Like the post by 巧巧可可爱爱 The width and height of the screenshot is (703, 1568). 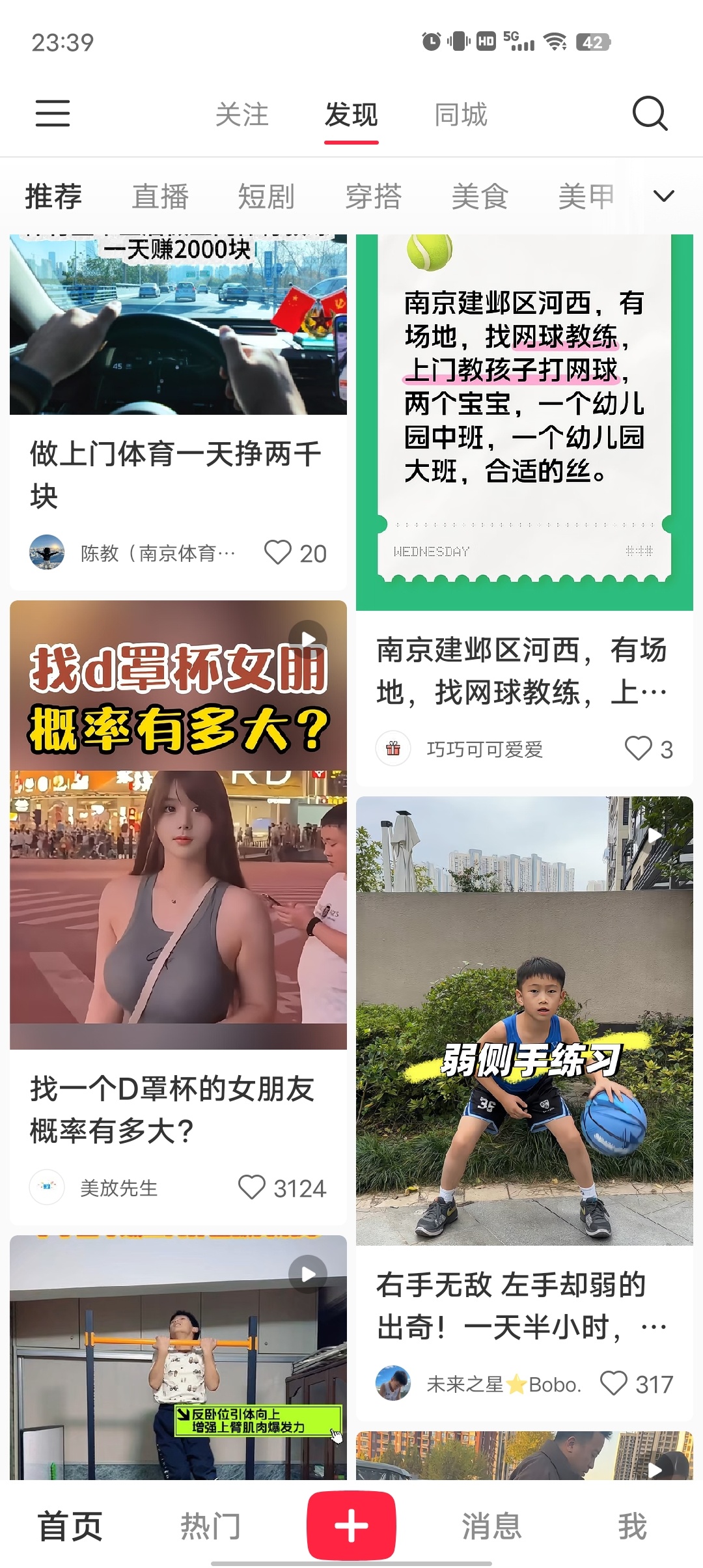pos(638,749)
